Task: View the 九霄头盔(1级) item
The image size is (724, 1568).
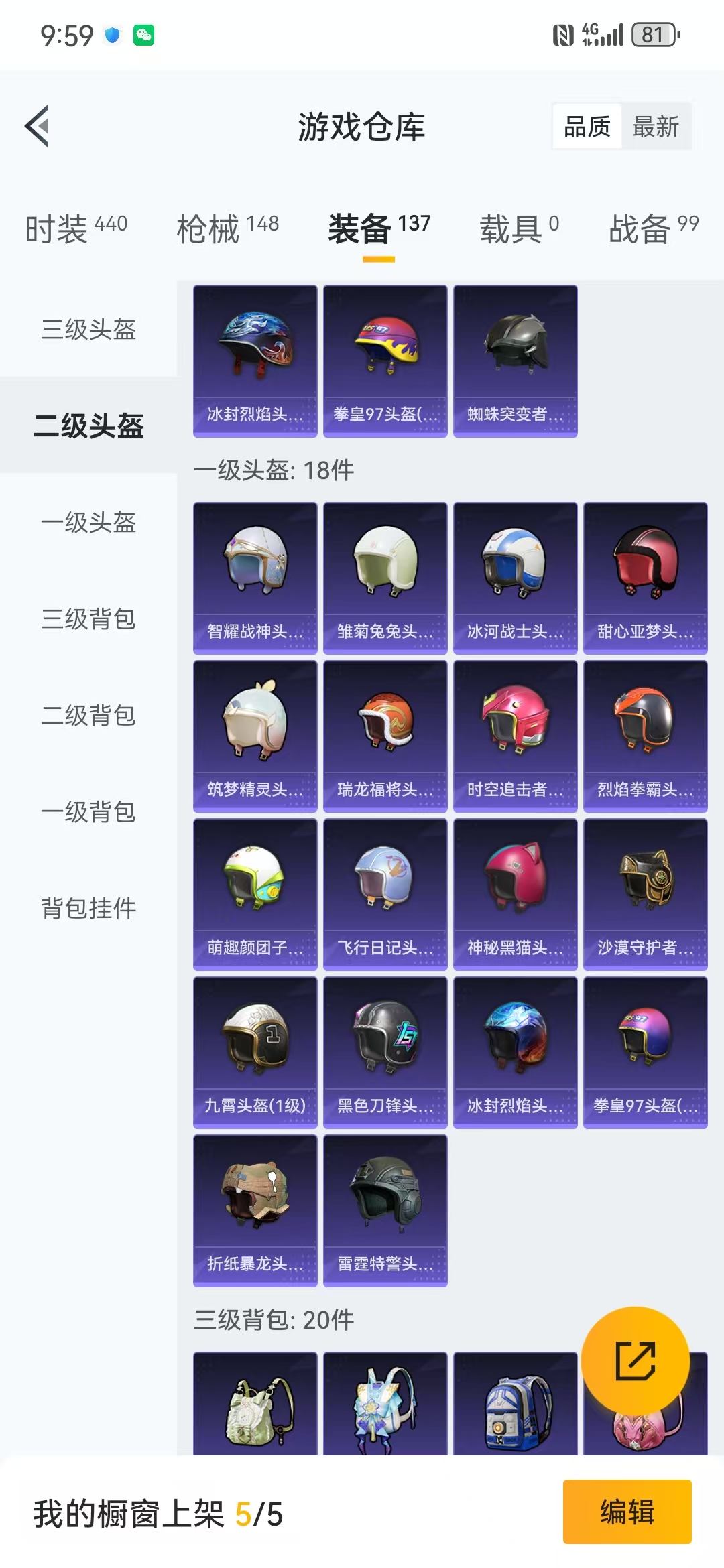Action: coord(255,1052)
